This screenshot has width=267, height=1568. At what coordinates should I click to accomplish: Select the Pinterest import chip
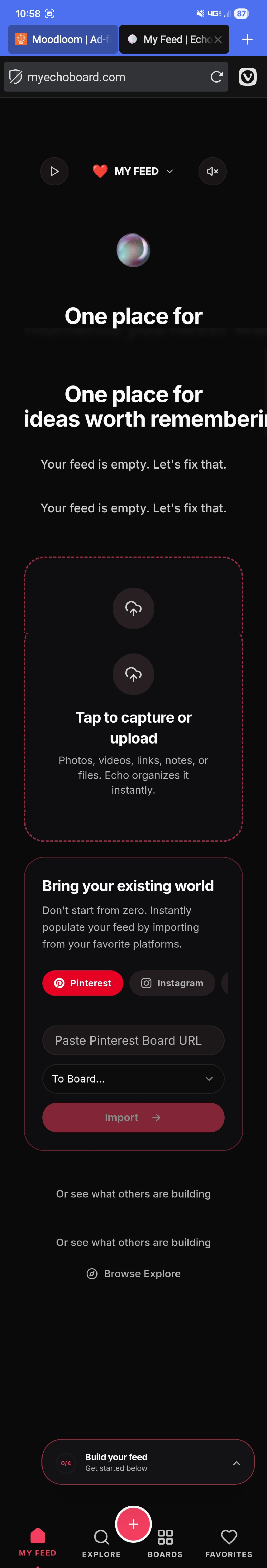tap(83, 983)
